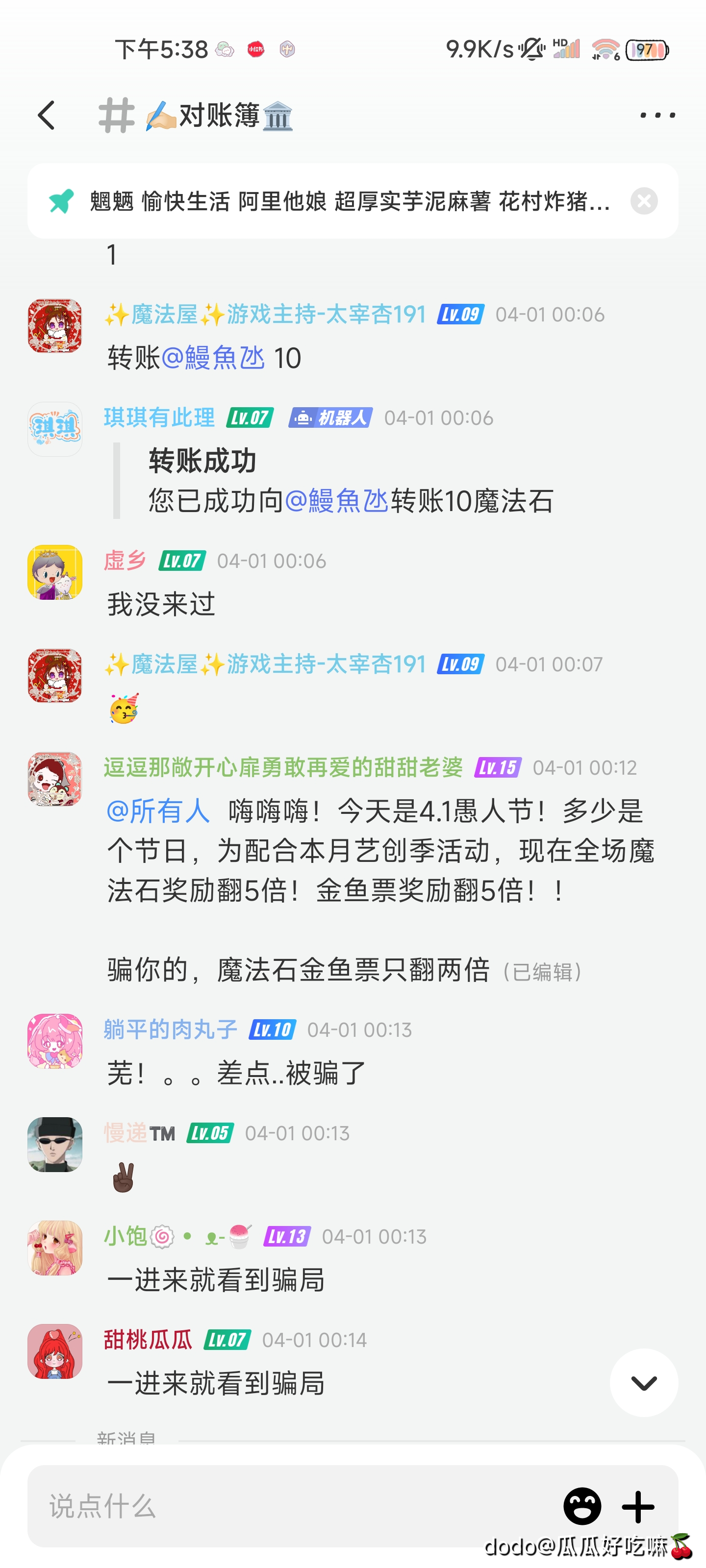This screenshot has height=1568, width=706.
Task: Open the three-dot overflow menu
Action: pyautogui.click(x=657, y=115)
